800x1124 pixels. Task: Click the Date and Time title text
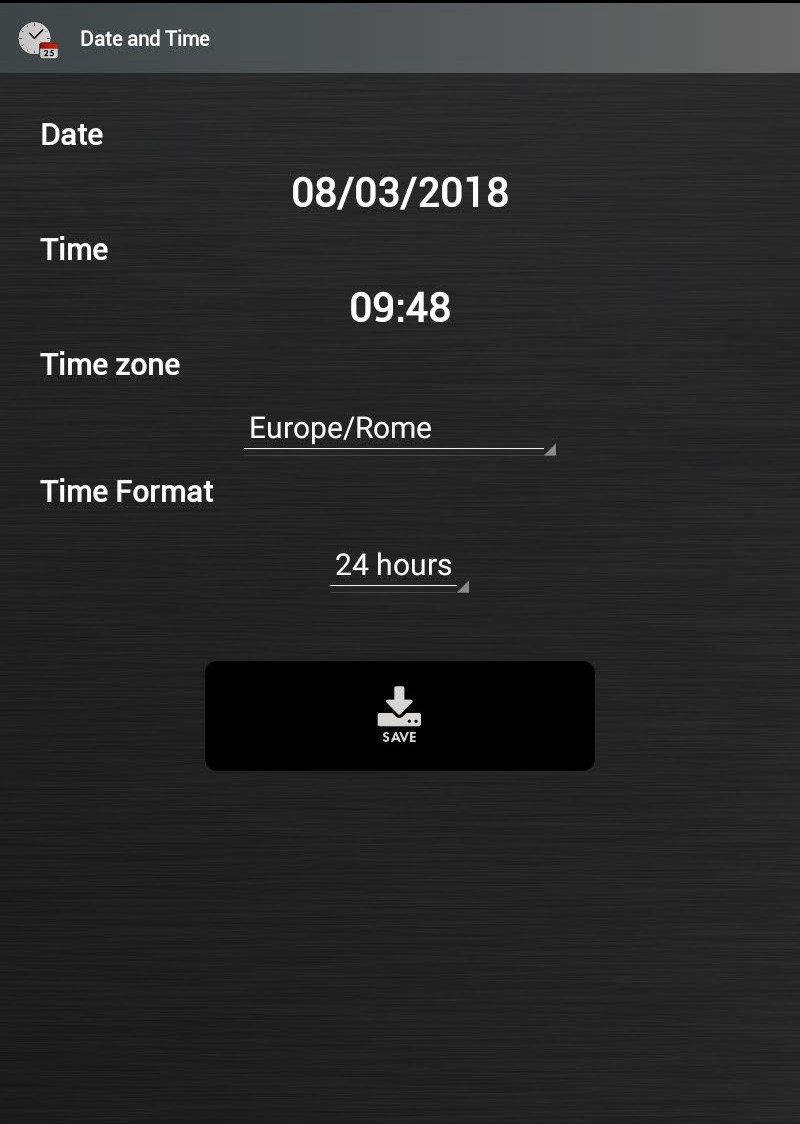[x=144, y=38]
